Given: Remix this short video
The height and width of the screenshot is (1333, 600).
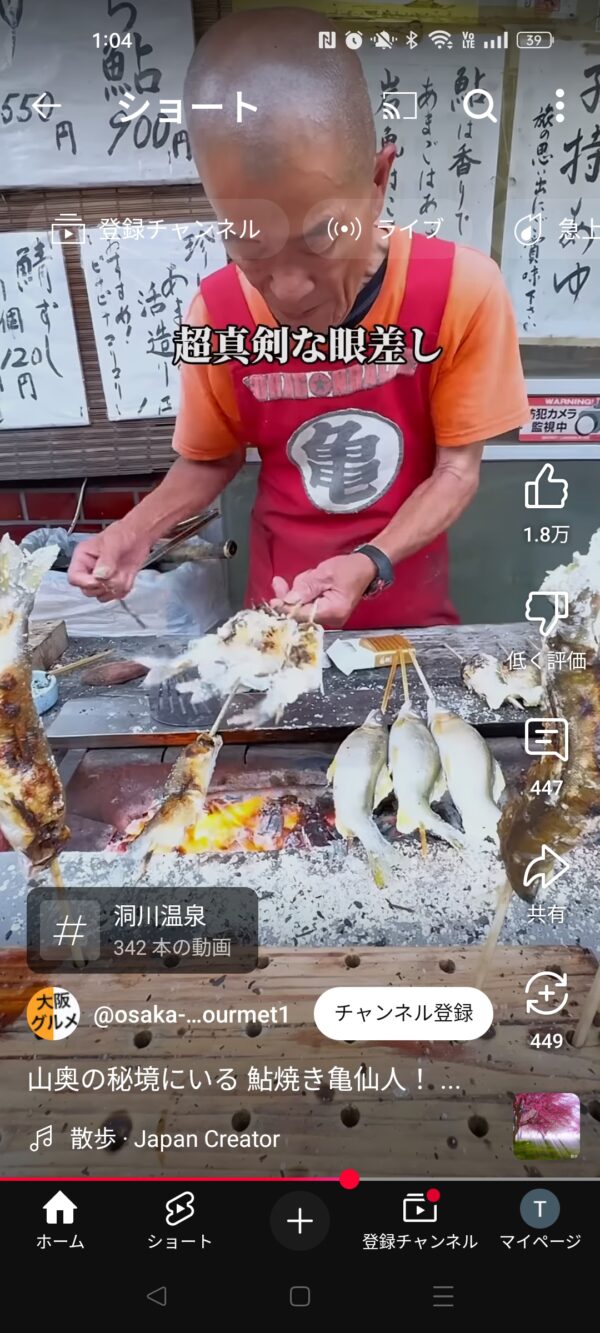Looking at the screenshot, I should [x=546, y=995].
